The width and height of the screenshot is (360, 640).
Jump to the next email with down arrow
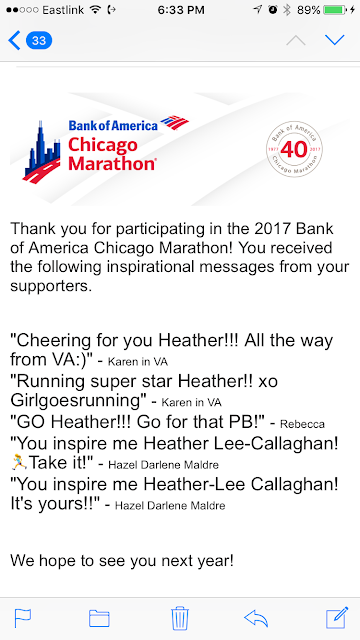point(335,40)
